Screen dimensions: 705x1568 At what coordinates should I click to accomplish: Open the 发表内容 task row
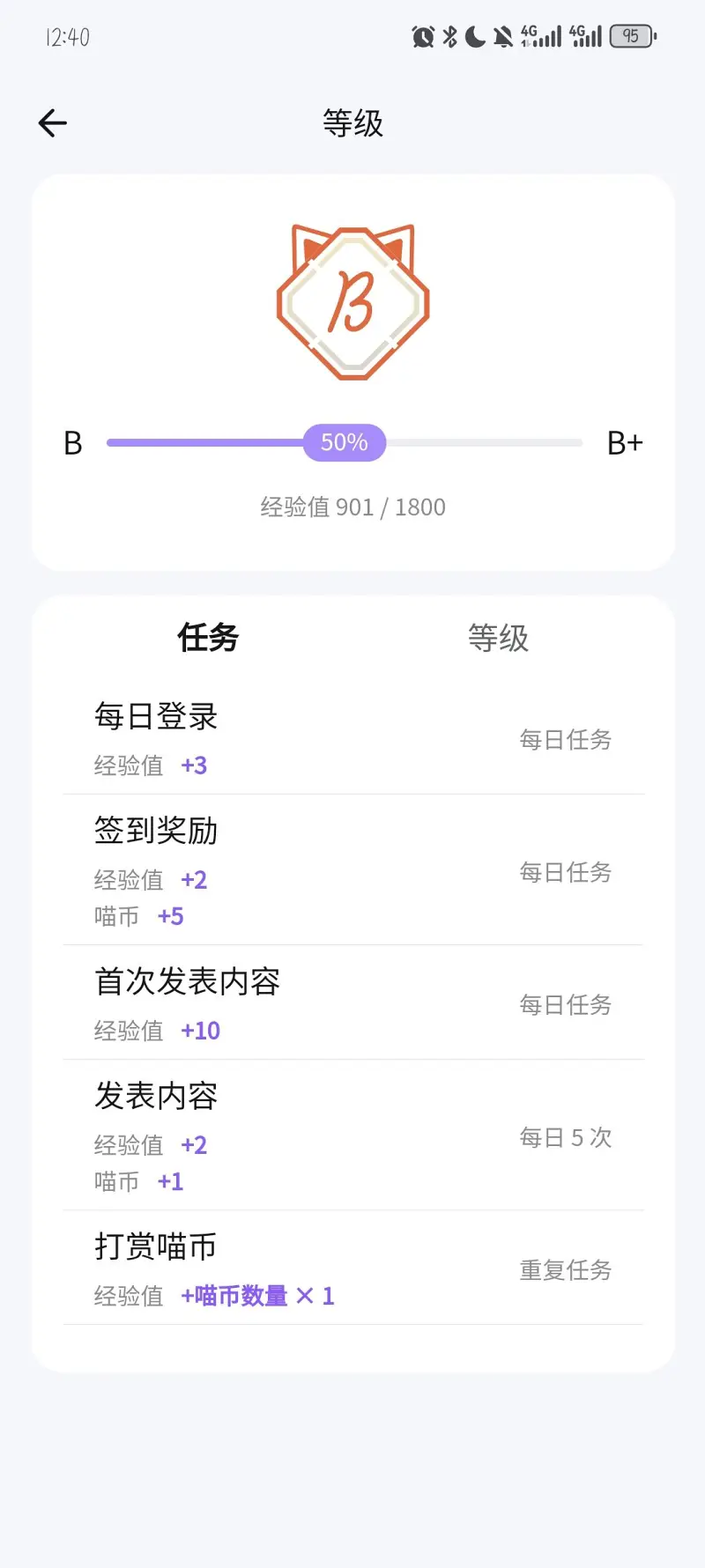pos(353,1135)
